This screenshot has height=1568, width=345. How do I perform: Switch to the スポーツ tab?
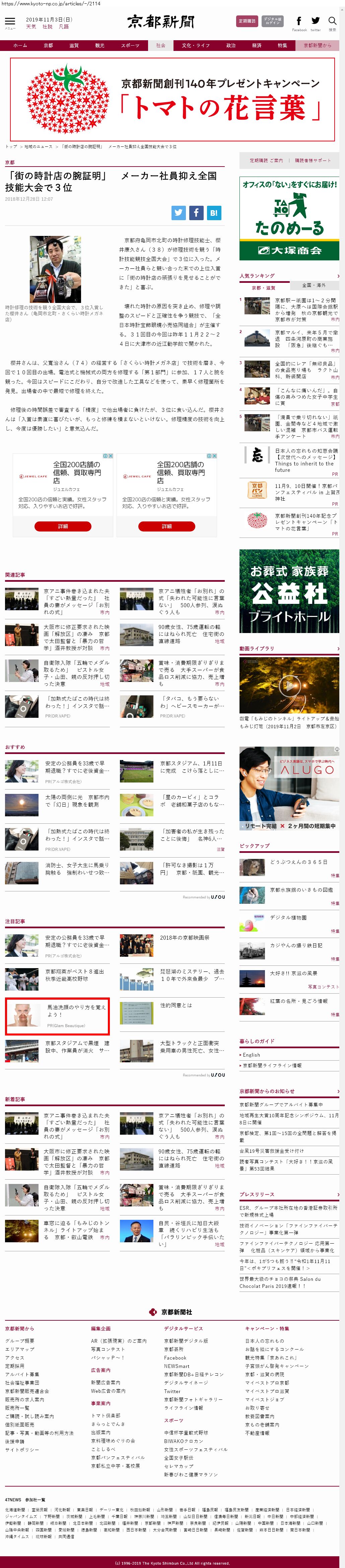point(130,46)
